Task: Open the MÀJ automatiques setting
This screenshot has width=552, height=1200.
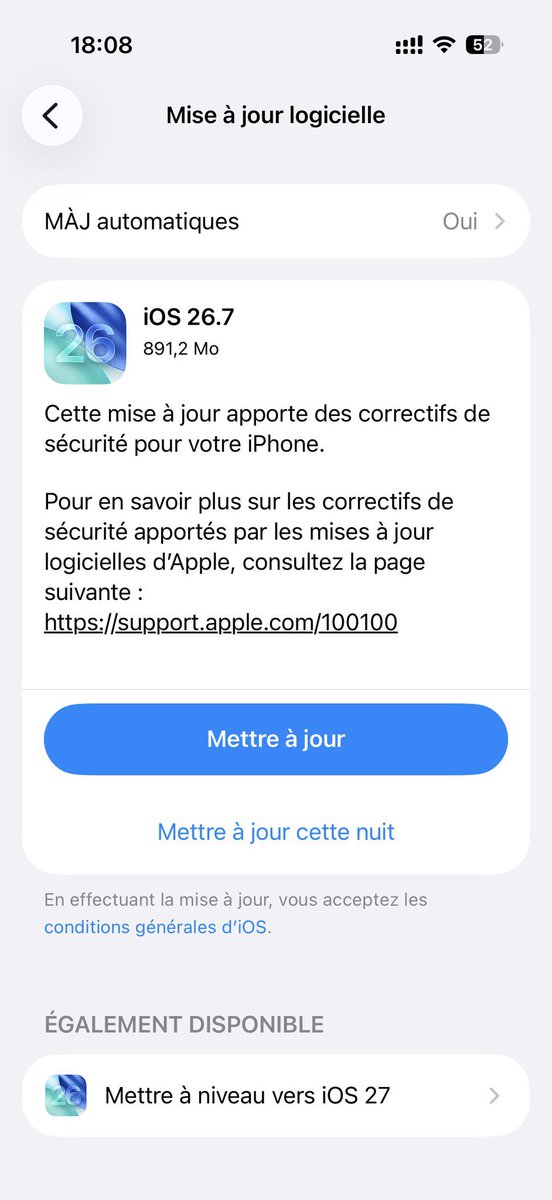Action: coord(276,221)
